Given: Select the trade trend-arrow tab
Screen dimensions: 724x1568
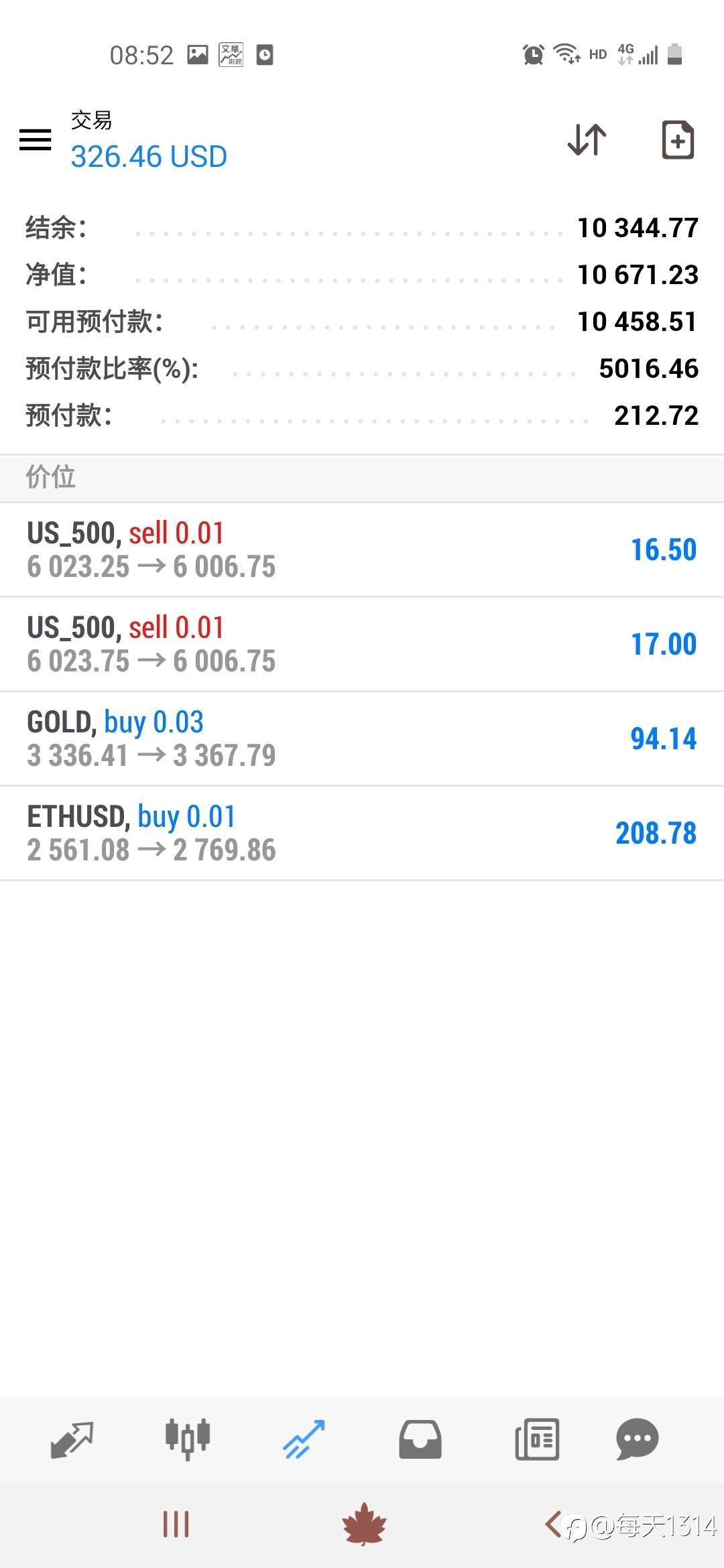Looking at the screenshot, I should (x=304, y=1439).
